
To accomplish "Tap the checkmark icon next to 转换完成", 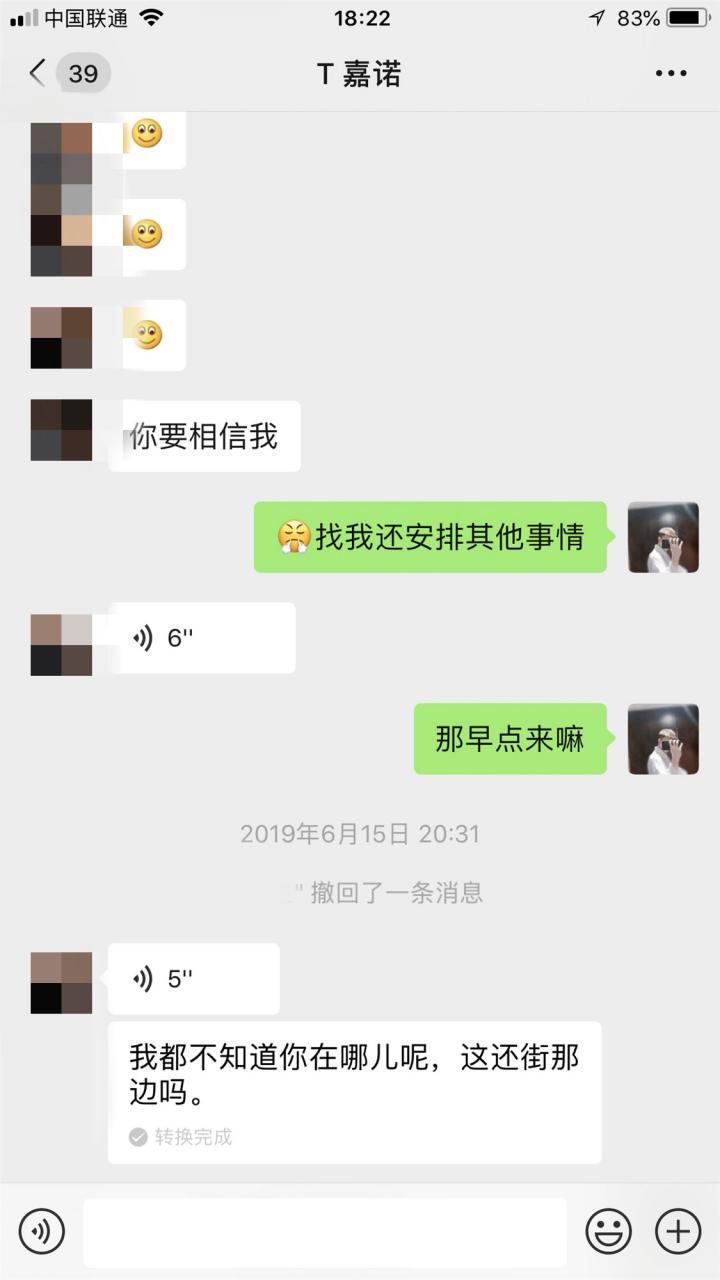I will coord(135,1136).
